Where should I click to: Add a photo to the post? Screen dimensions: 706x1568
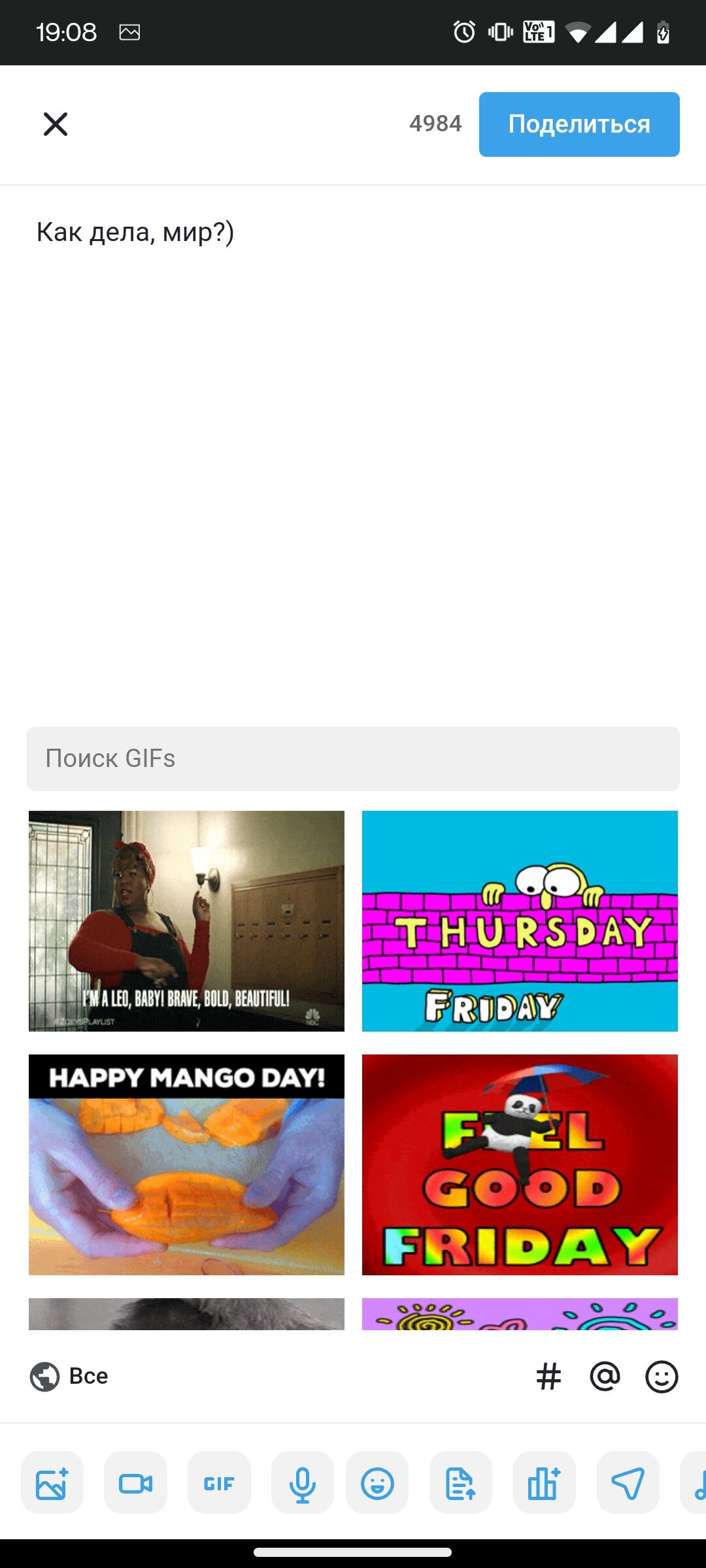[52, 1482]
